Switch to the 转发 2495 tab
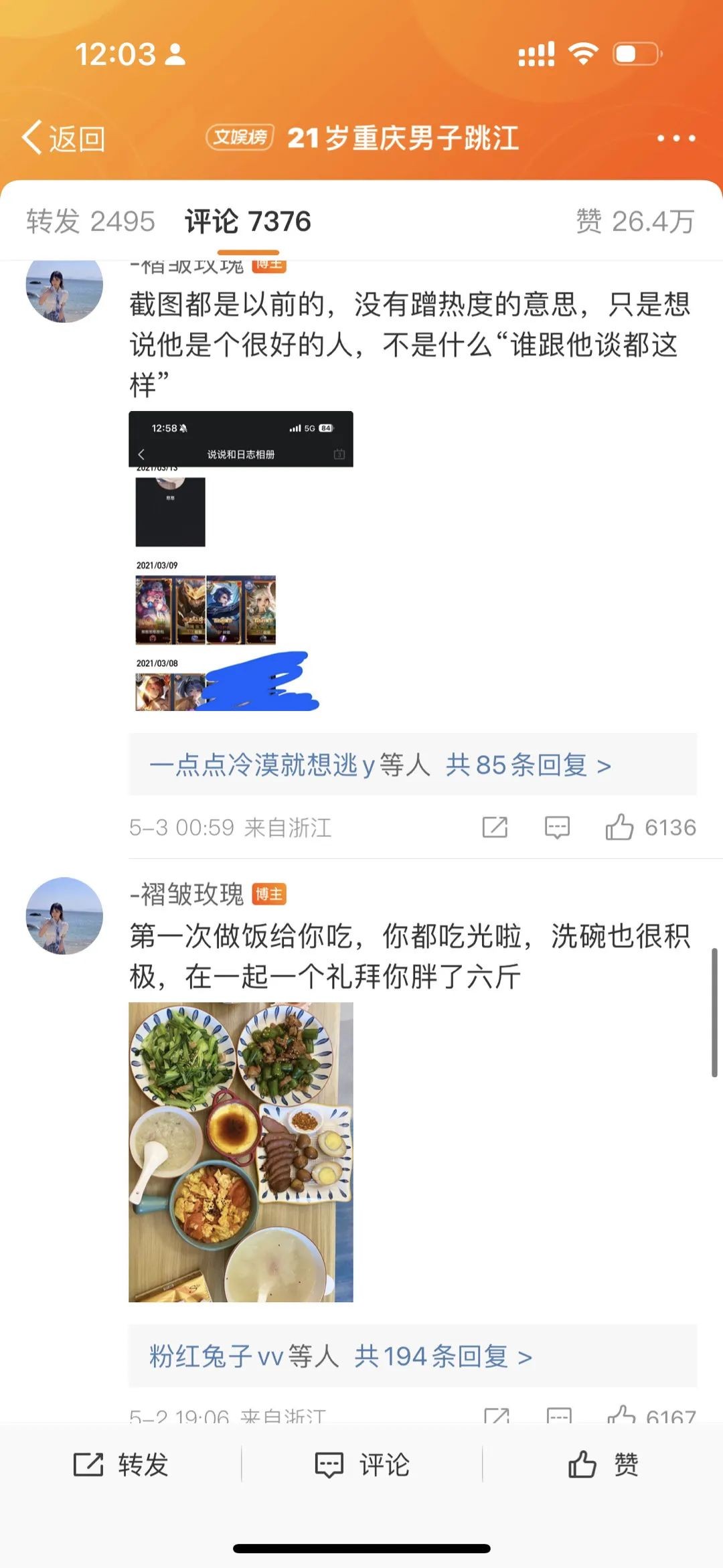Image resolution: width=723 pixels, height=1568 pixels. pyautogui.click(x=90, y=222)
